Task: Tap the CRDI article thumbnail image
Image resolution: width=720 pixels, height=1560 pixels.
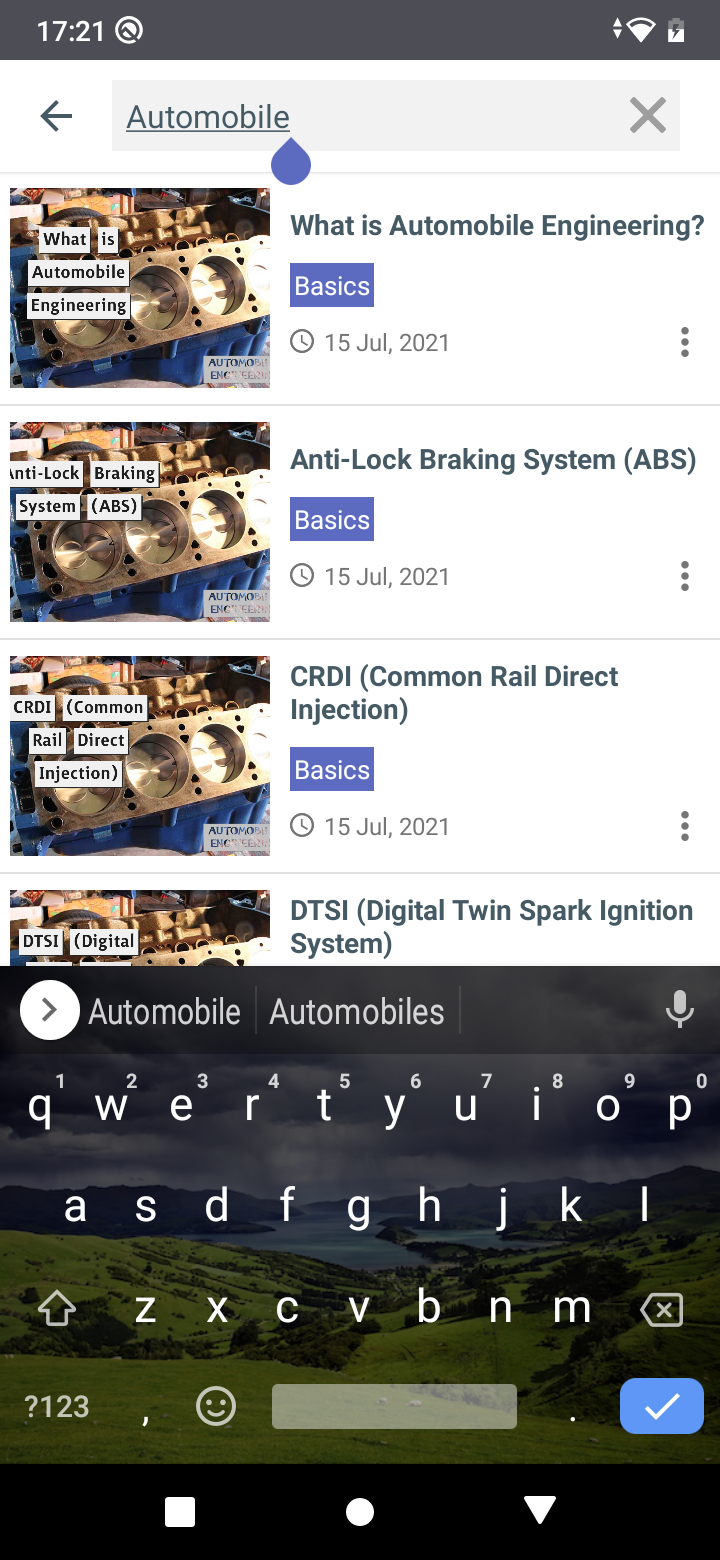Action: 139,757
